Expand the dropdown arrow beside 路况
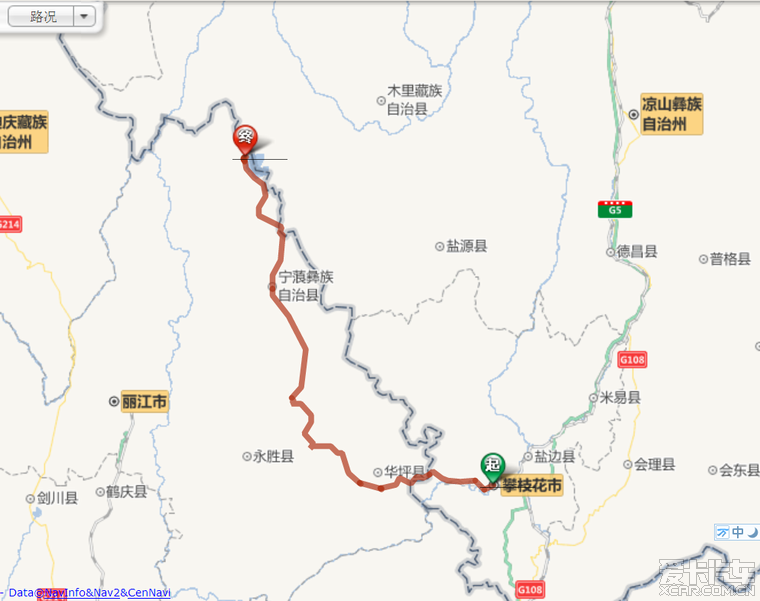760x601 pixels. pyautogui.click(x=84, y=17)
